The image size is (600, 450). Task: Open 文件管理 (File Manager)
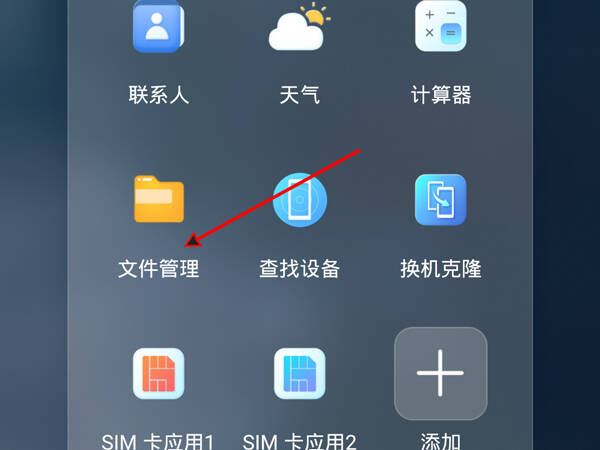pos(159,200)
